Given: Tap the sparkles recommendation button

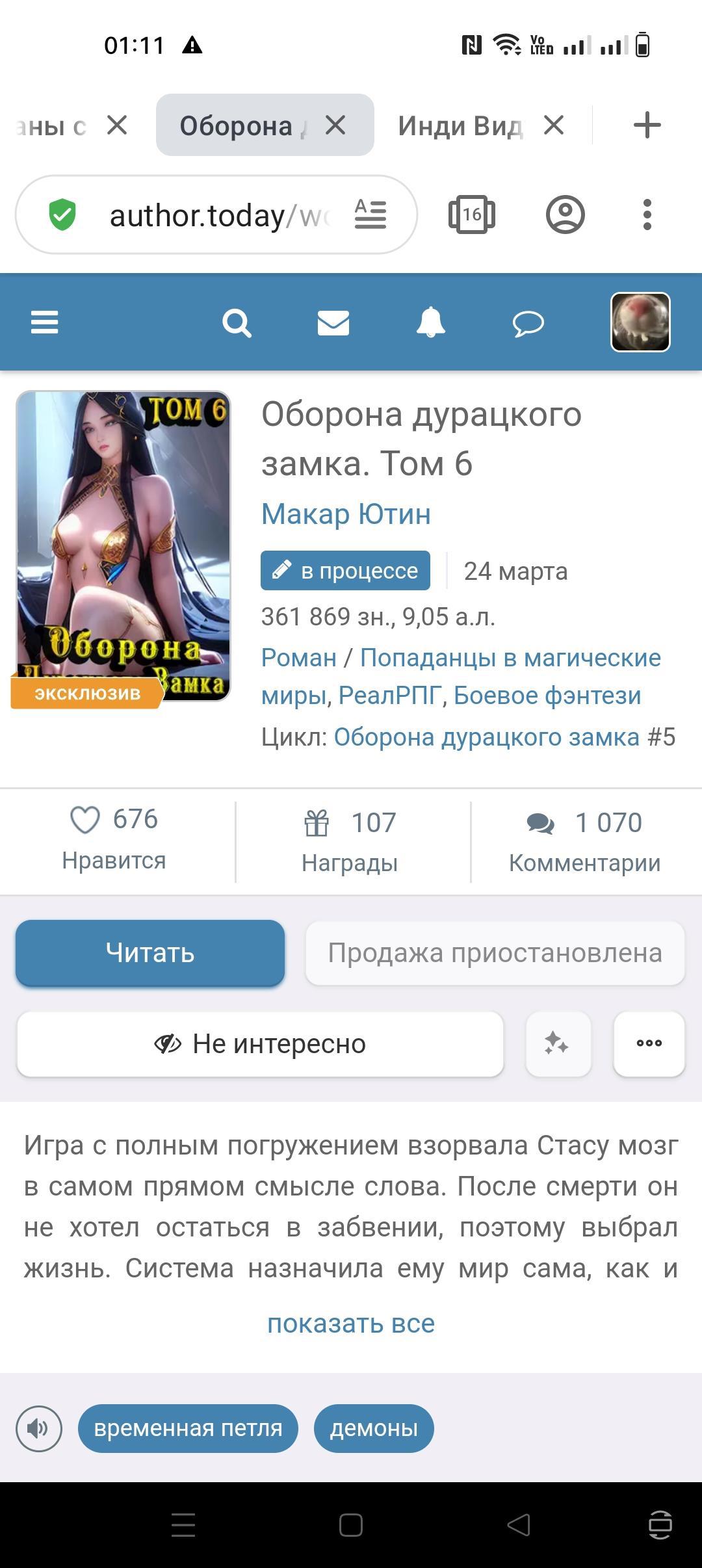Looking at the screenshot, I should point(558,1043).
